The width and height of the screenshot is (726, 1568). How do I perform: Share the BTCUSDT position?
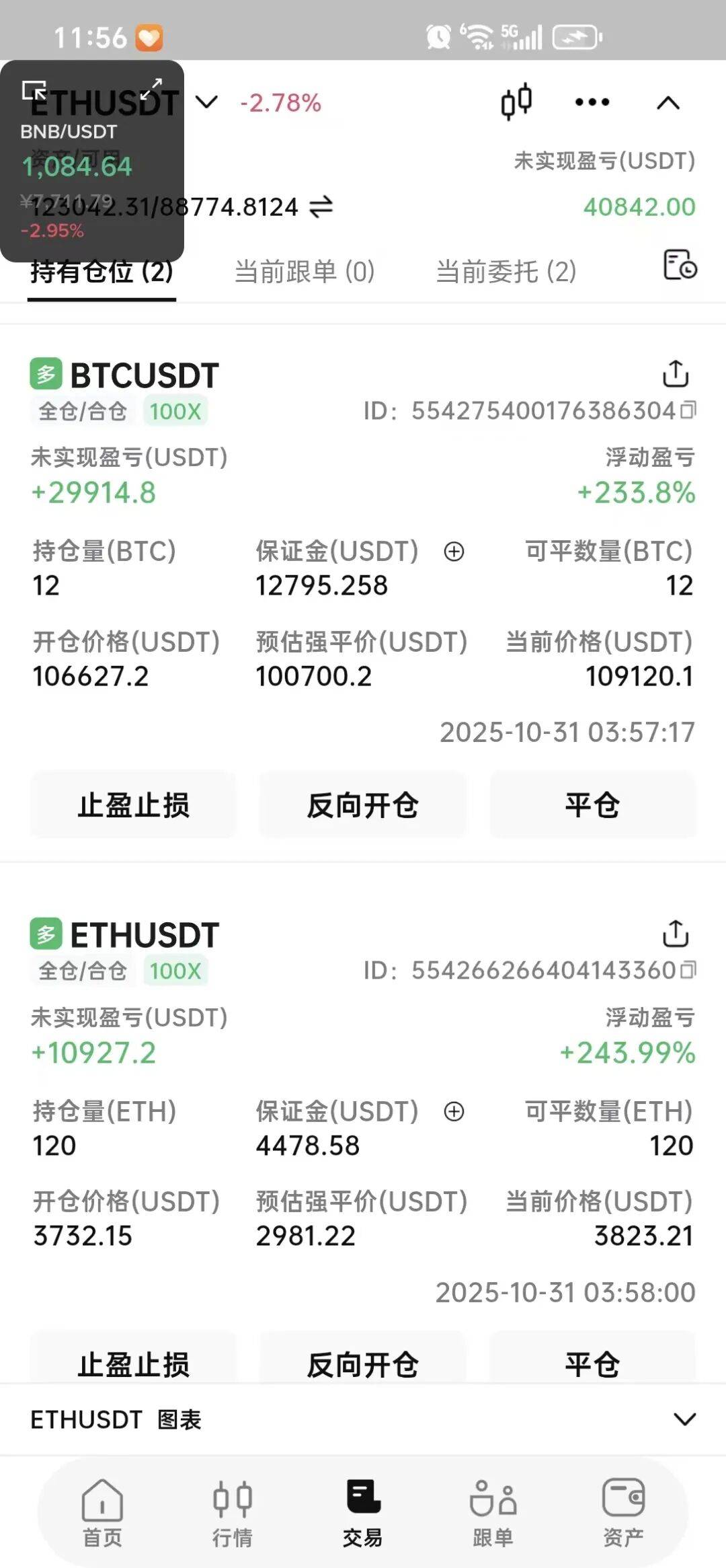tap(676, 373)
